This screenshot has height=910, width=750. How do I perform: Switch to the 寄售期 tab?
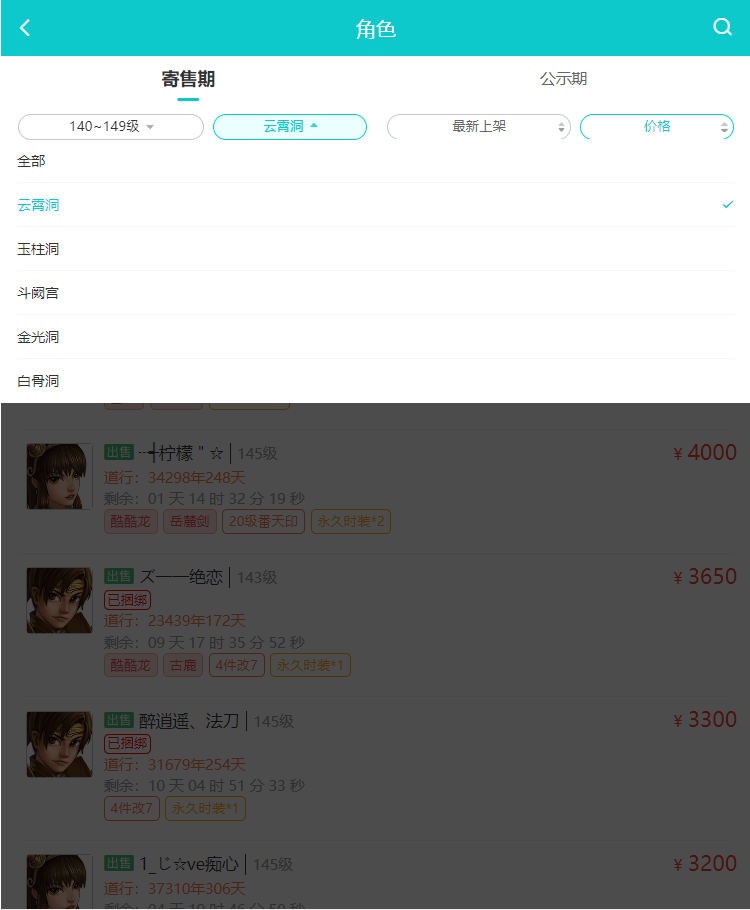[188, 79]
